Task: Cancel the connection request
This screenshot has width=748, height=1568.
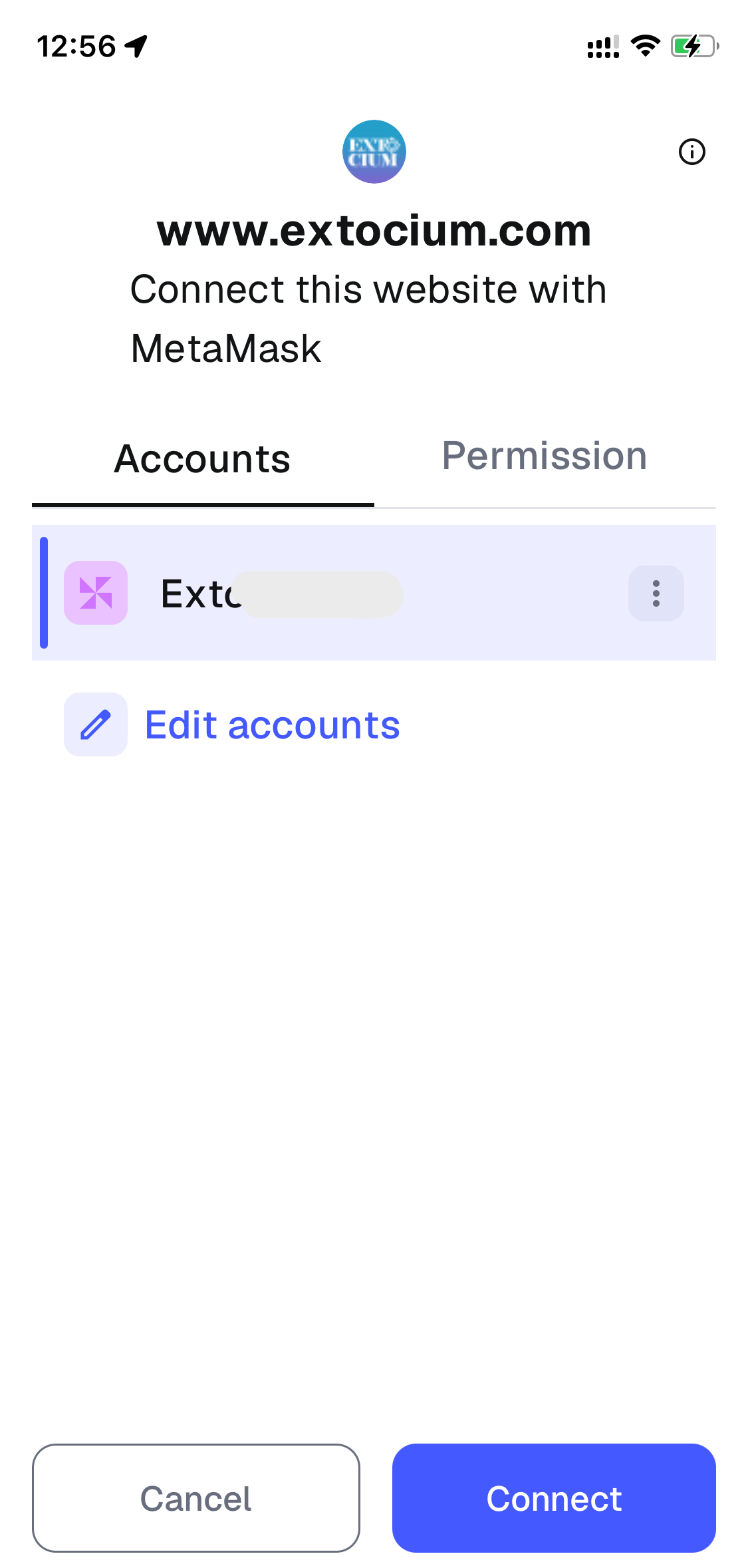Action: tap(196, 1498)
